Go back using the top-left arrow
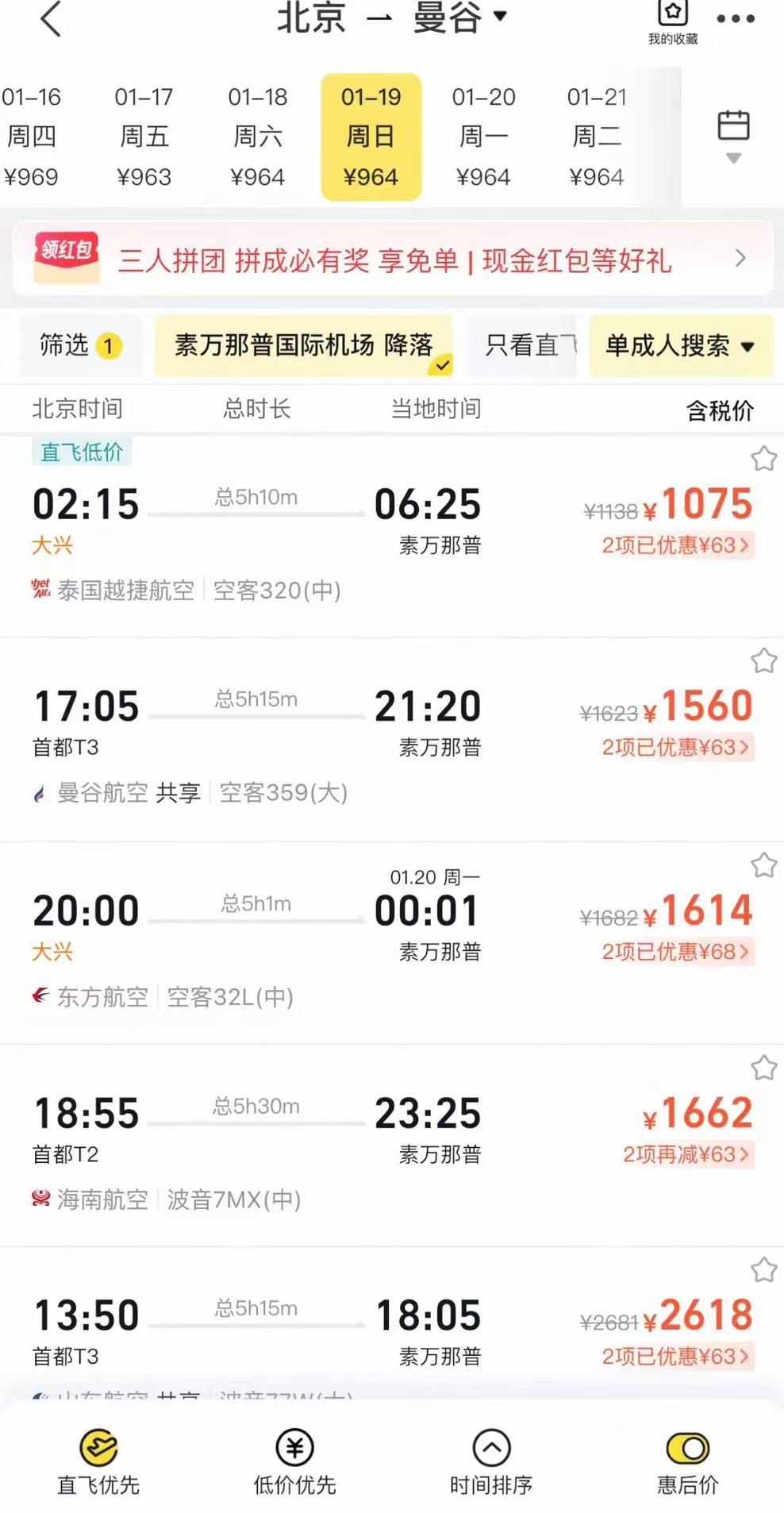Screen dimensions: 784x1513 (51, 19)
